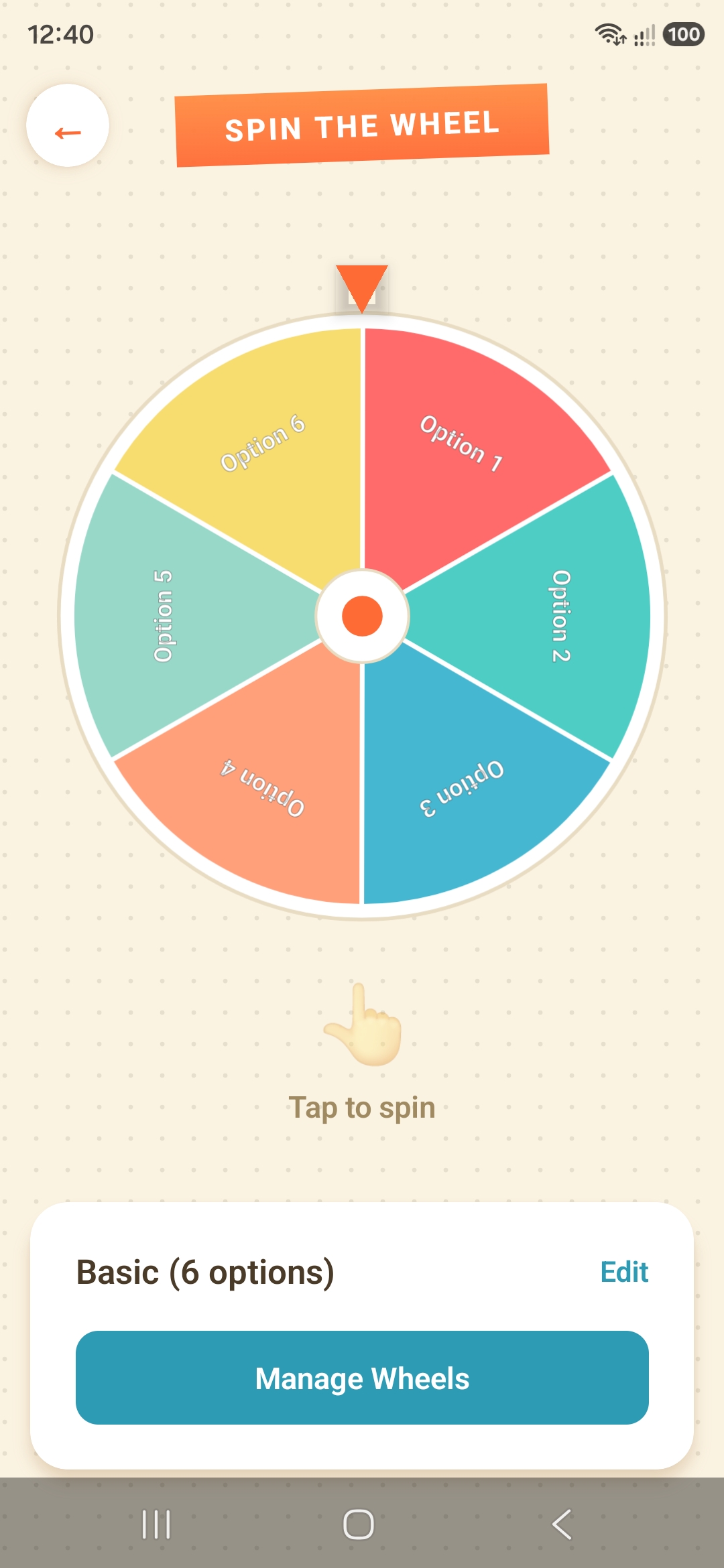The width and height of the screenshot is (724, 1568).
Task: Go back with the orange arrow button
Action: click(68, 125)
